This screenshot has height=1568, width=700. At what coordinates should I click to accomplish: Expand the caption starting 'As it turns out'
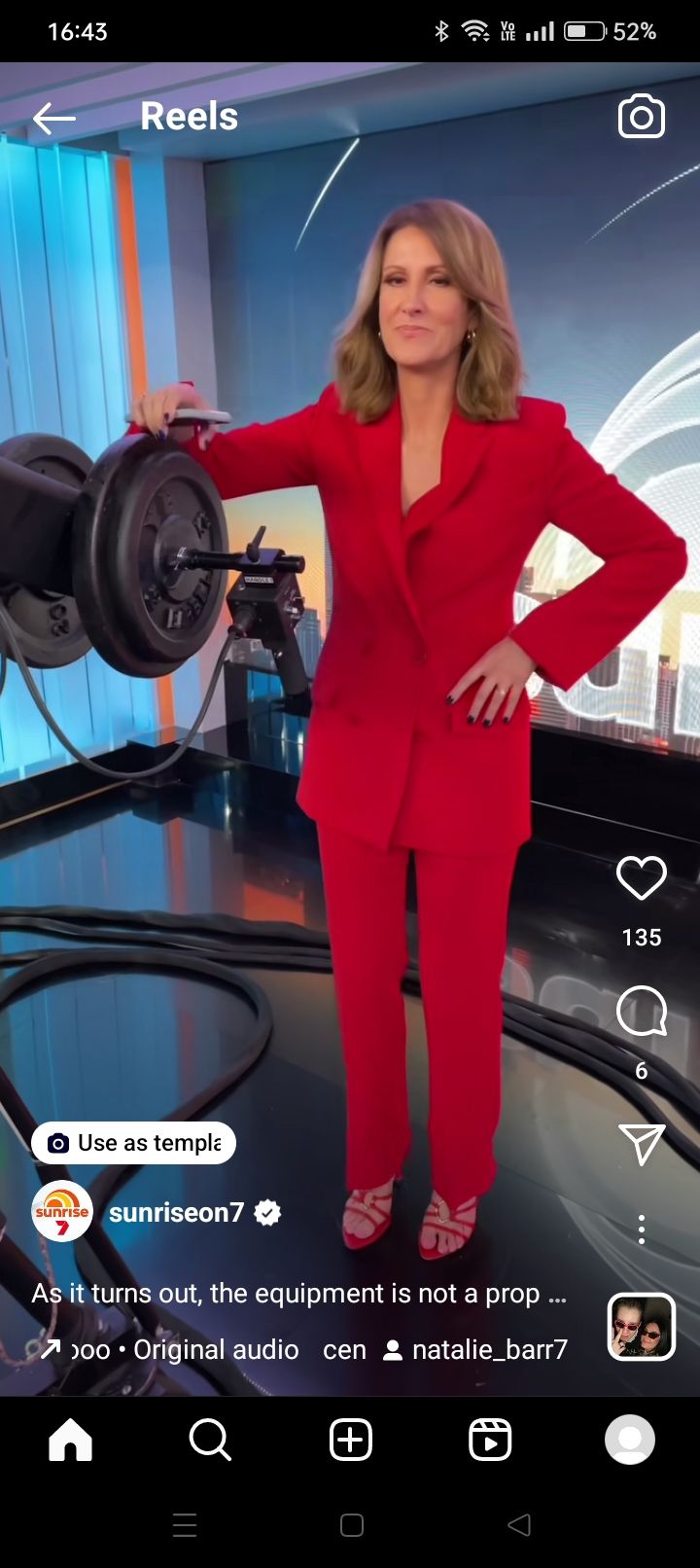click(298, 1294)
